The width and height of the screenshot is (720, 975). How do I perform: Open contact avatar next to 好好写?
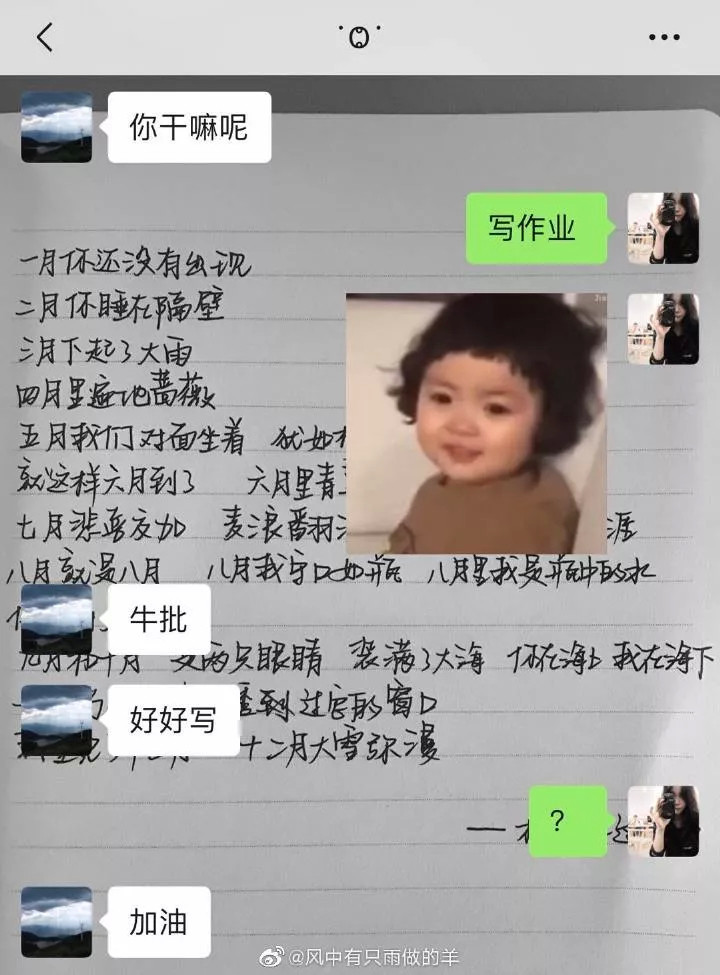56,719
